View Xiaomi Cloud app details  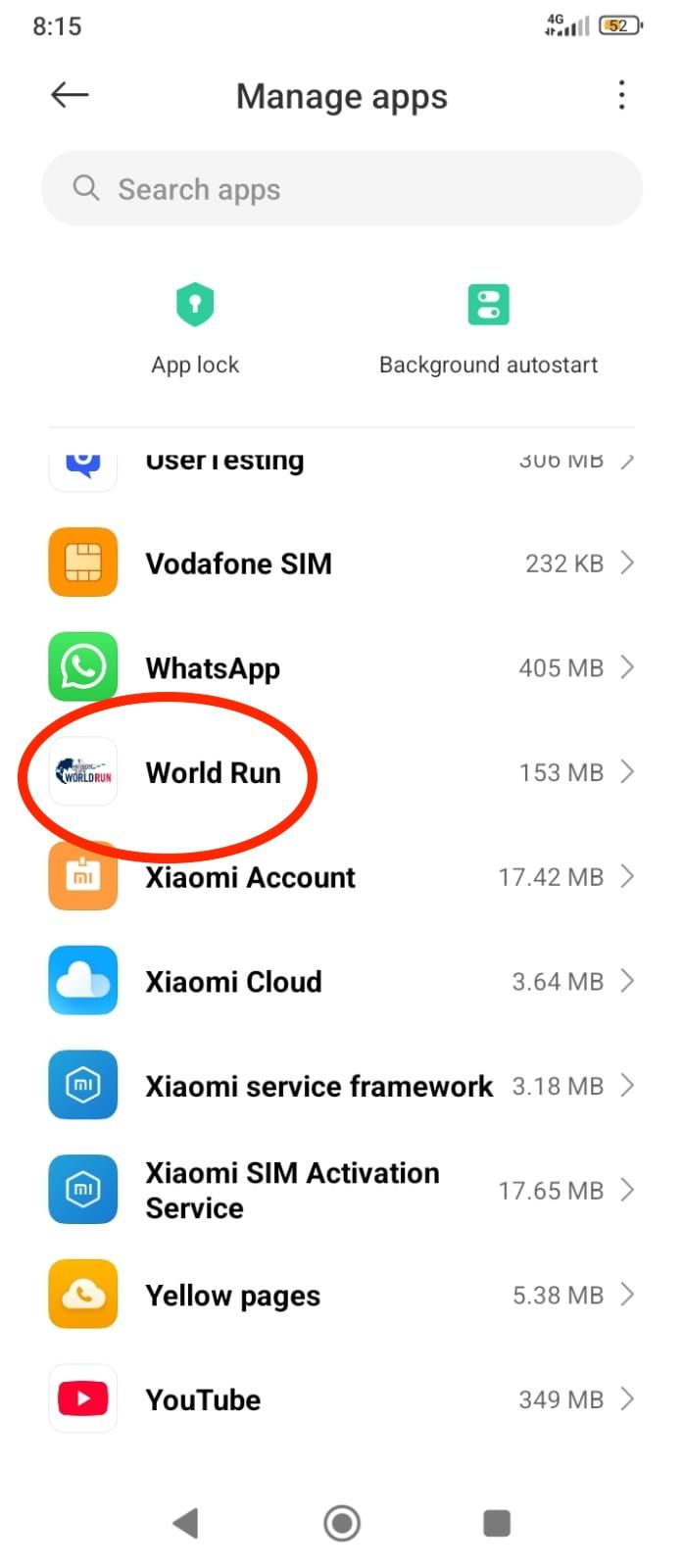(341, 982)
